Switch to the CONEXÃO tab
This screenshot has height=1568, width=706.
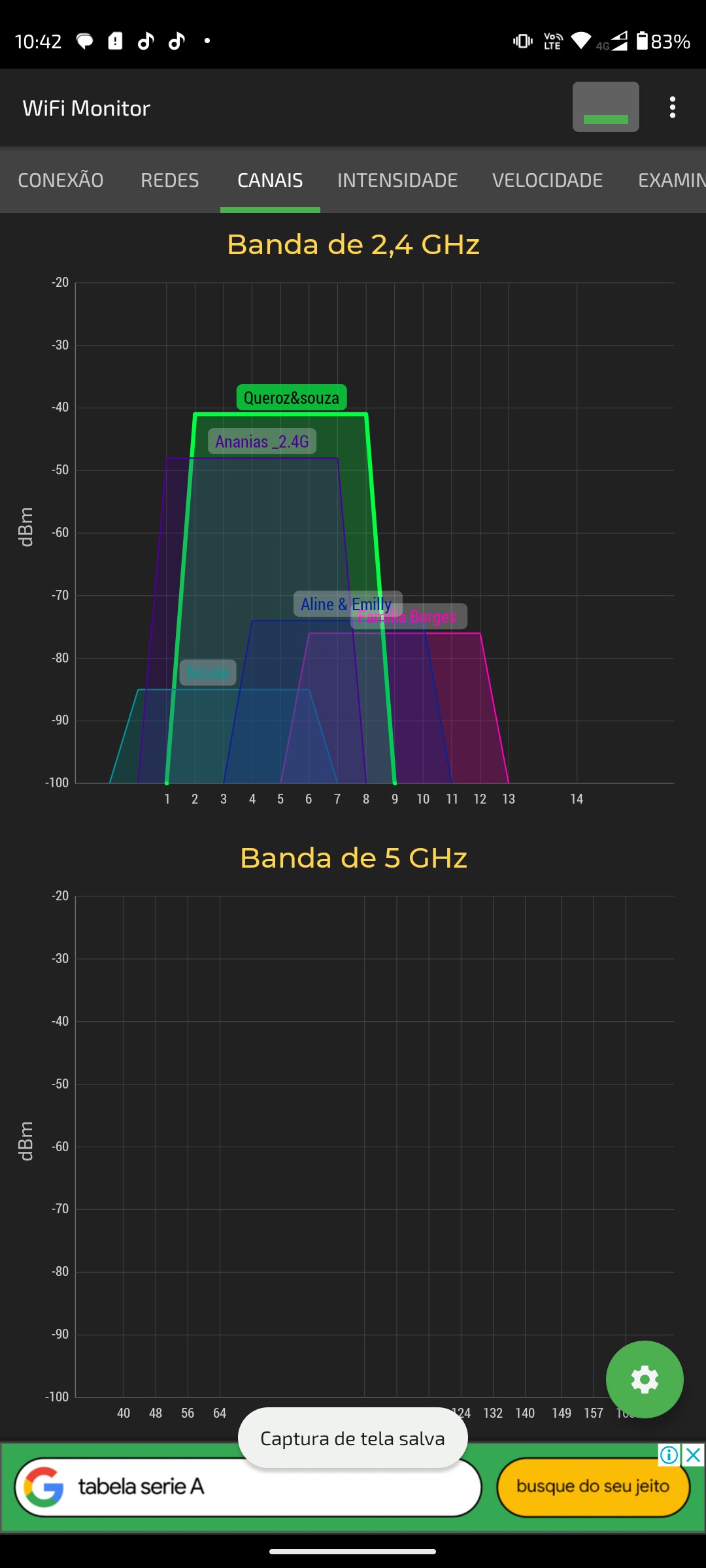[61, 180]
